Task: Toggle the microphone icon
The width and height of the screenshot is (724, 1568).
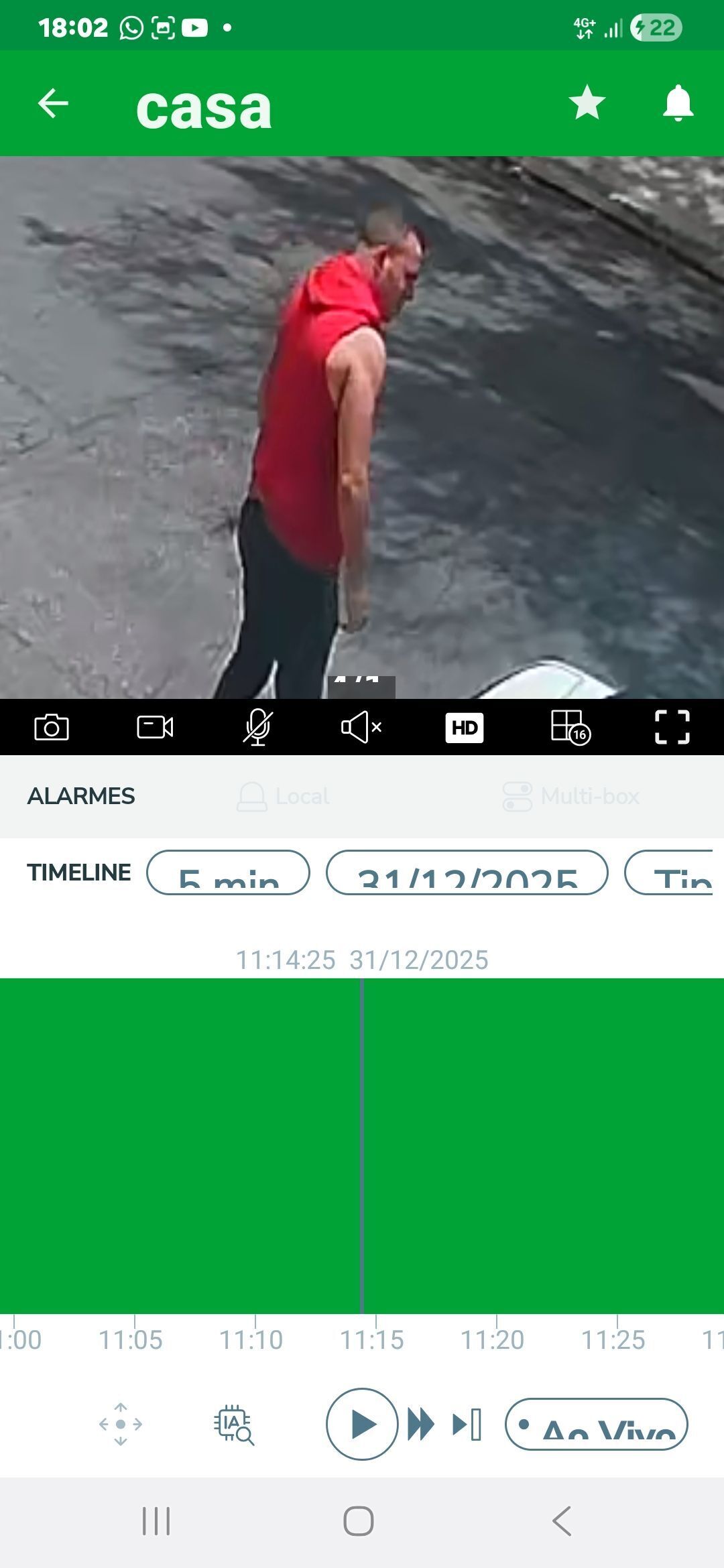Action: coord(258,727)
